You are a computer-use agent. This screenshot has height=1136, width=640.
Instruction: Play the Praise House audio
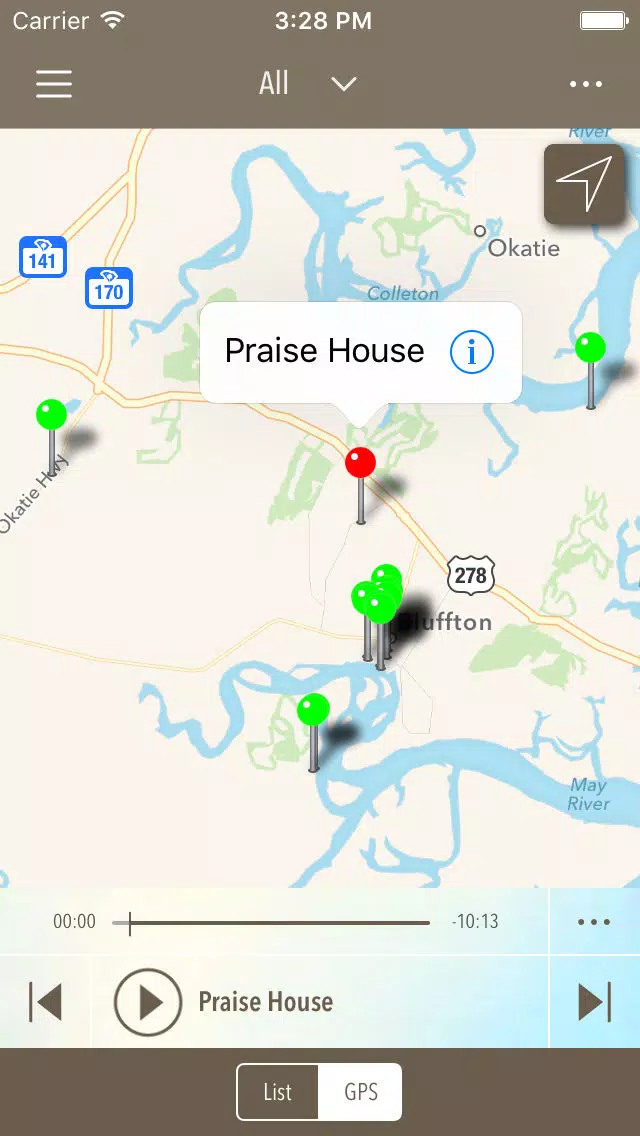(x=148, y=1002)
